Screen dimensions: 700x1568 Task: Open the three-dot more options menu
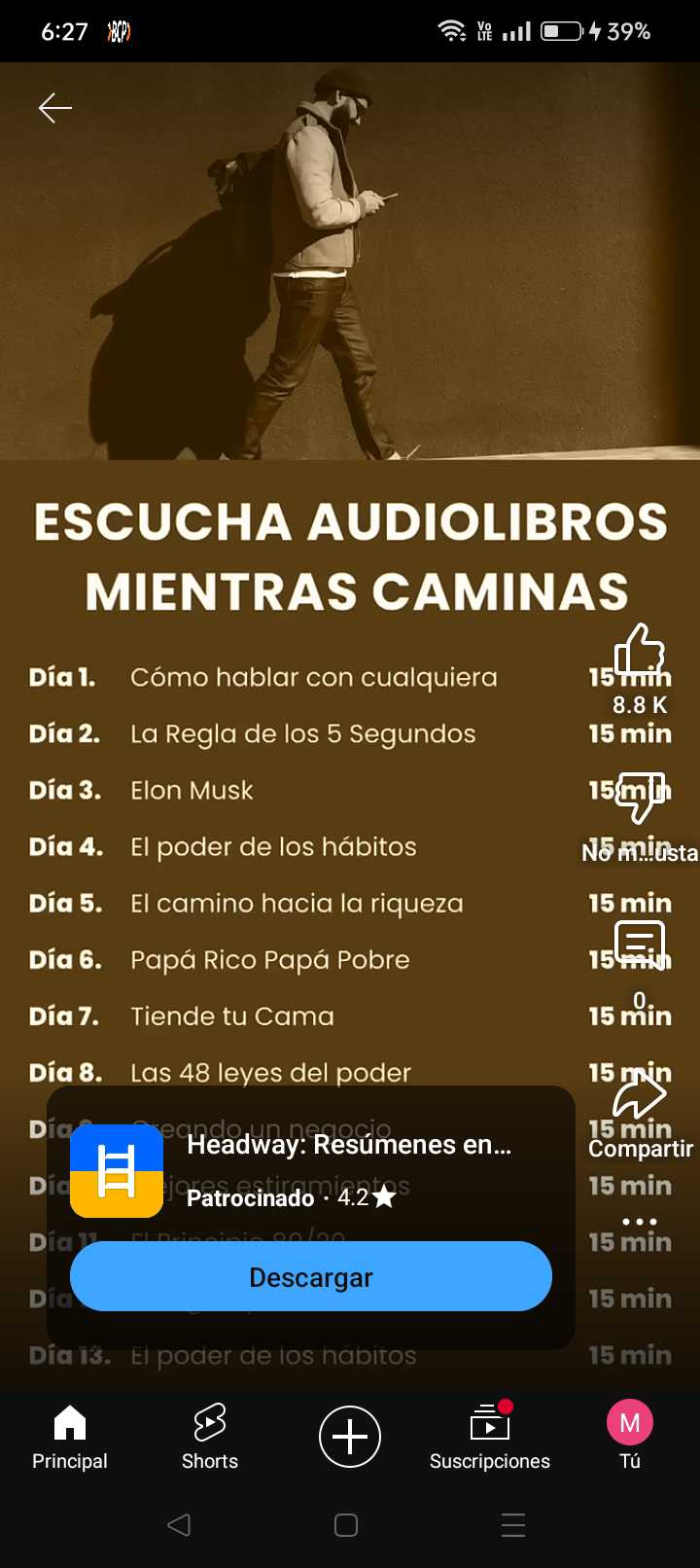point(639,1221)
